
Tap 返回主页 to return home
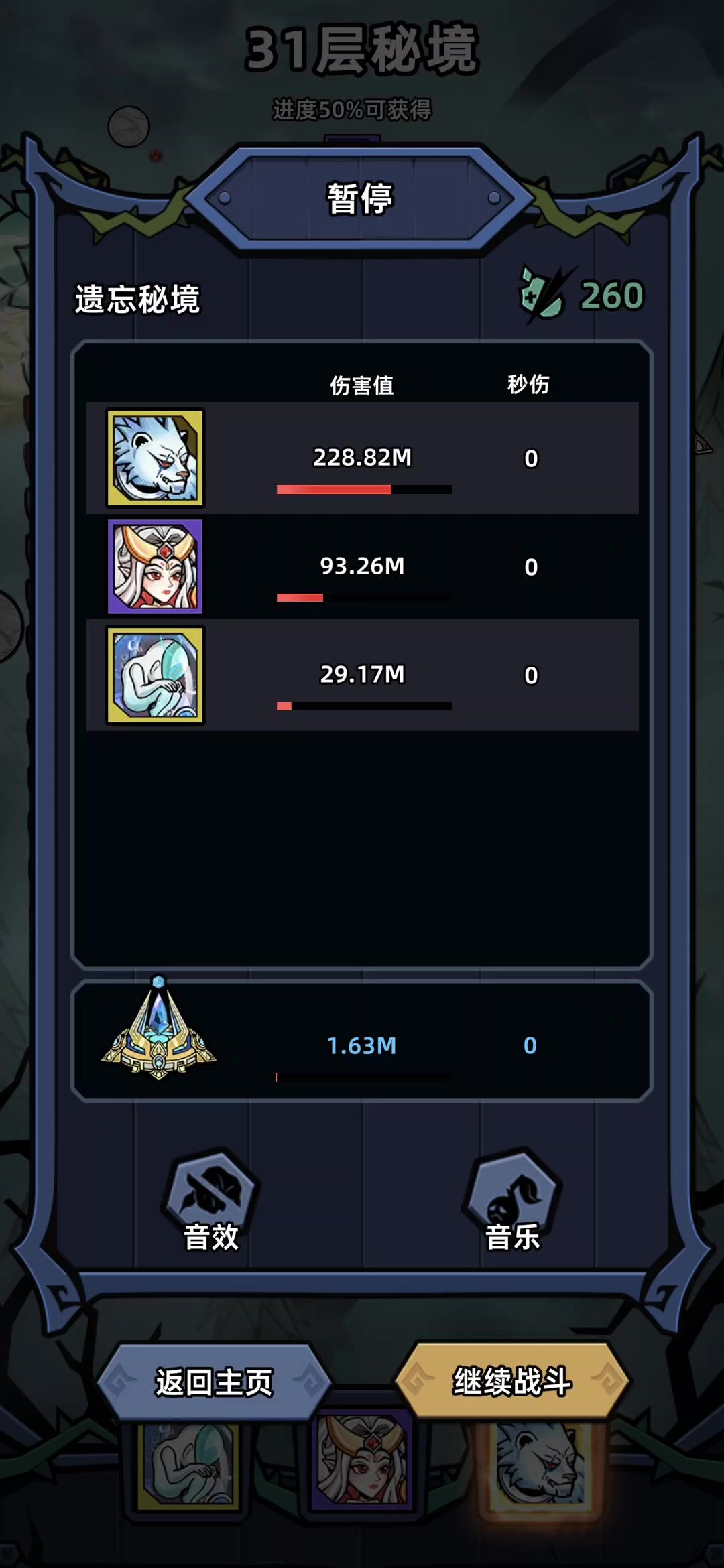pyautogui.click(x=214, y=1382)
